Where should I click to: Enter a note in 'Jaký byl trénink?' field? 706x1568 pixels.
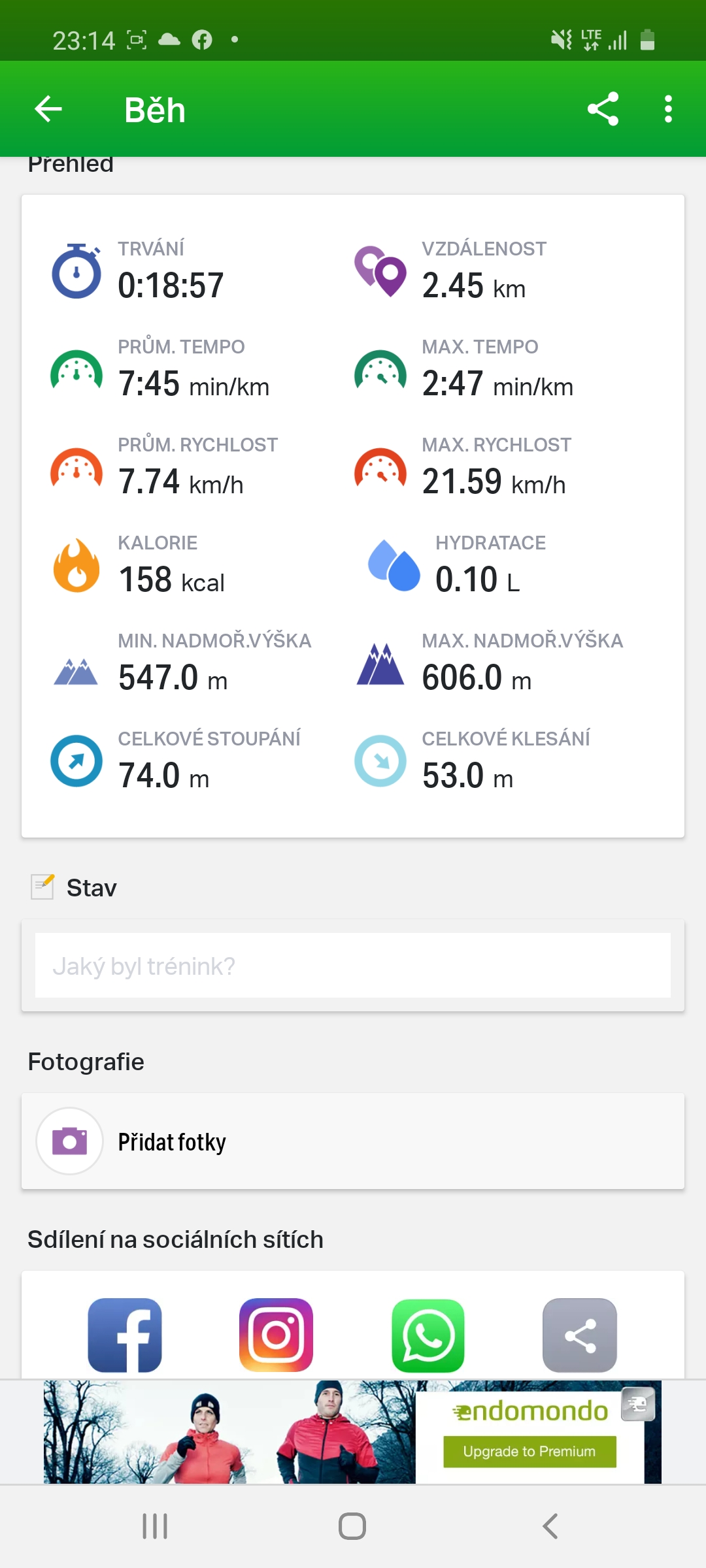tap(353, 965)
